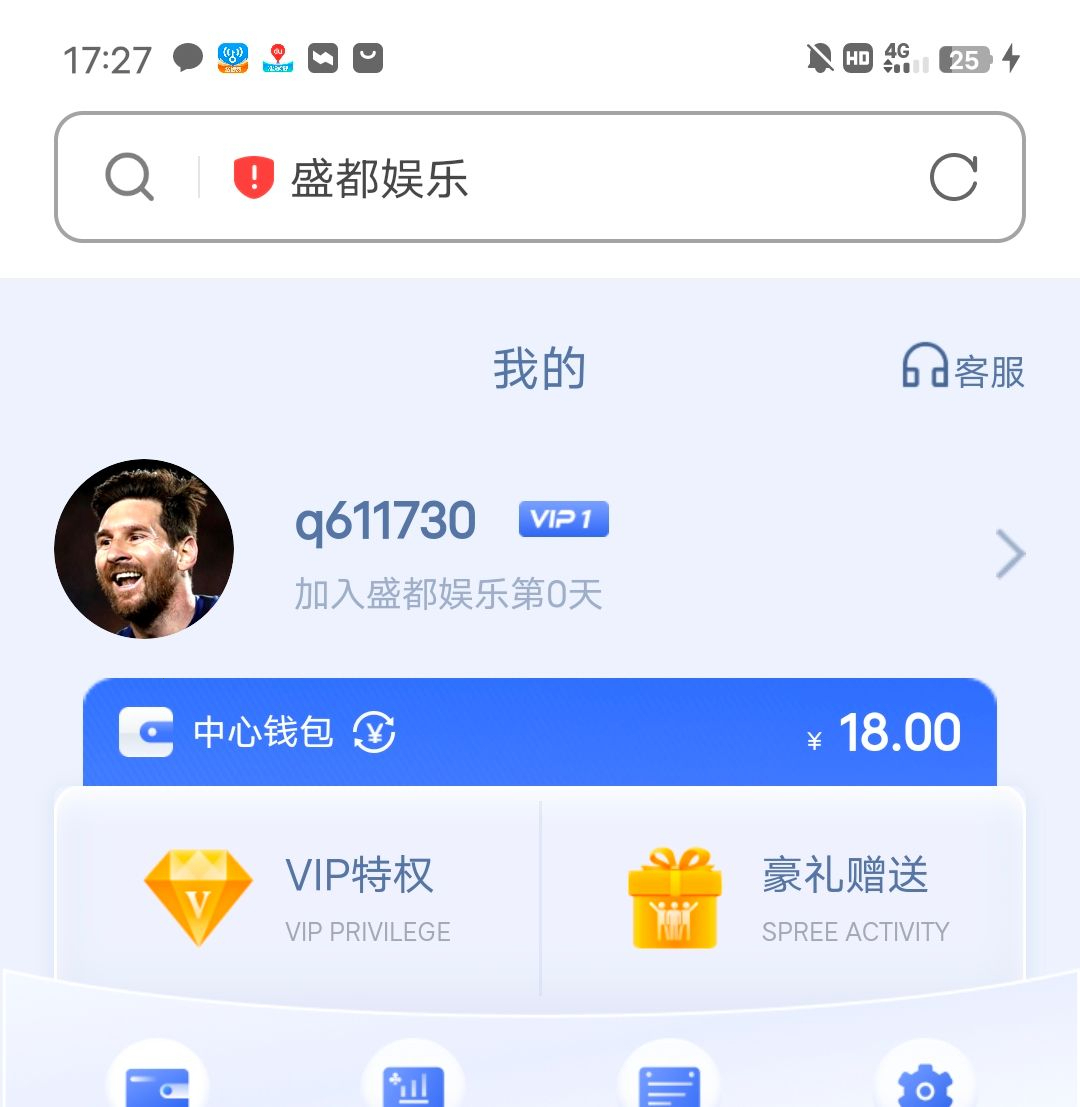Open the document list shortcut icon
The height and width of the screenshot is (1107, 1080).
point(669,1086)
